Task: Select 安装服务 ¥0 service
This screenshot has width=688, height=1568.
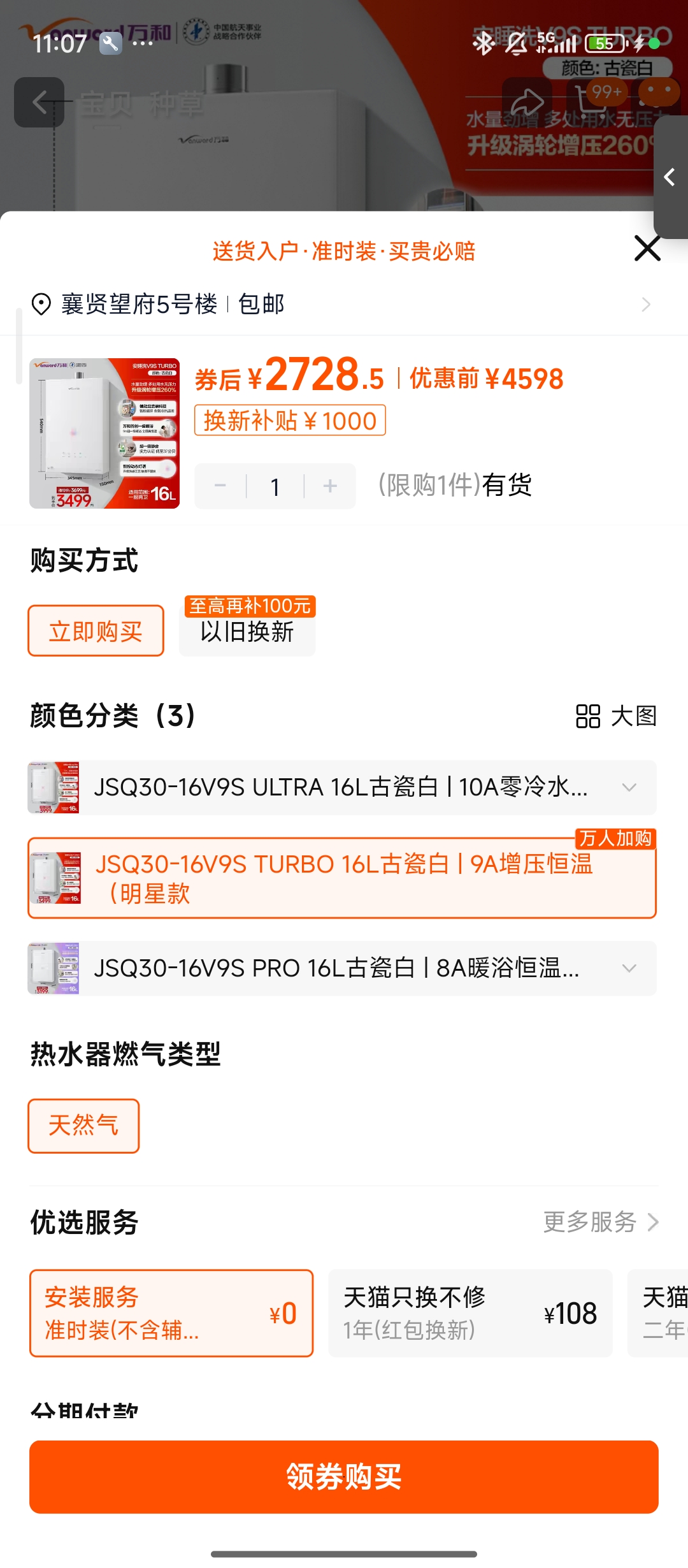Action: click(x=171, y=1313)
